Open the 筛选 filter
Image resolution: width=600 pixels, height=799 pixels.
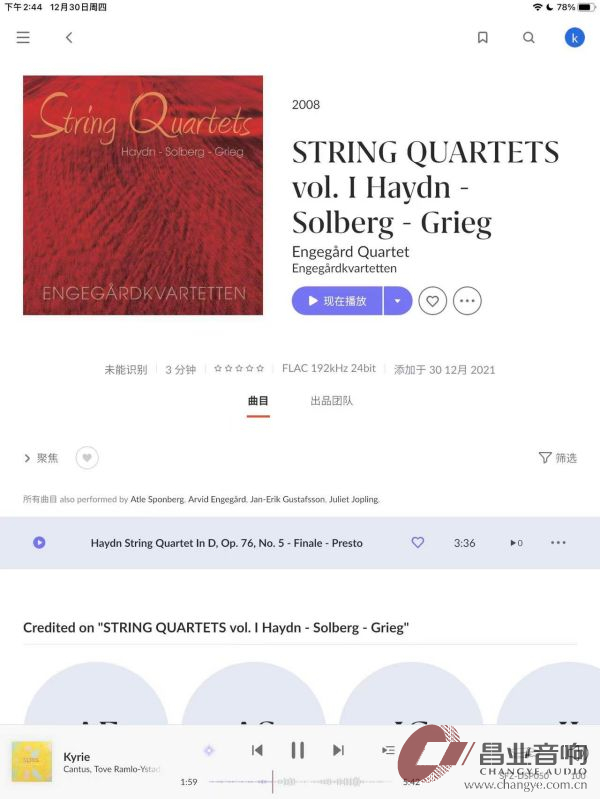click(558, 458)
